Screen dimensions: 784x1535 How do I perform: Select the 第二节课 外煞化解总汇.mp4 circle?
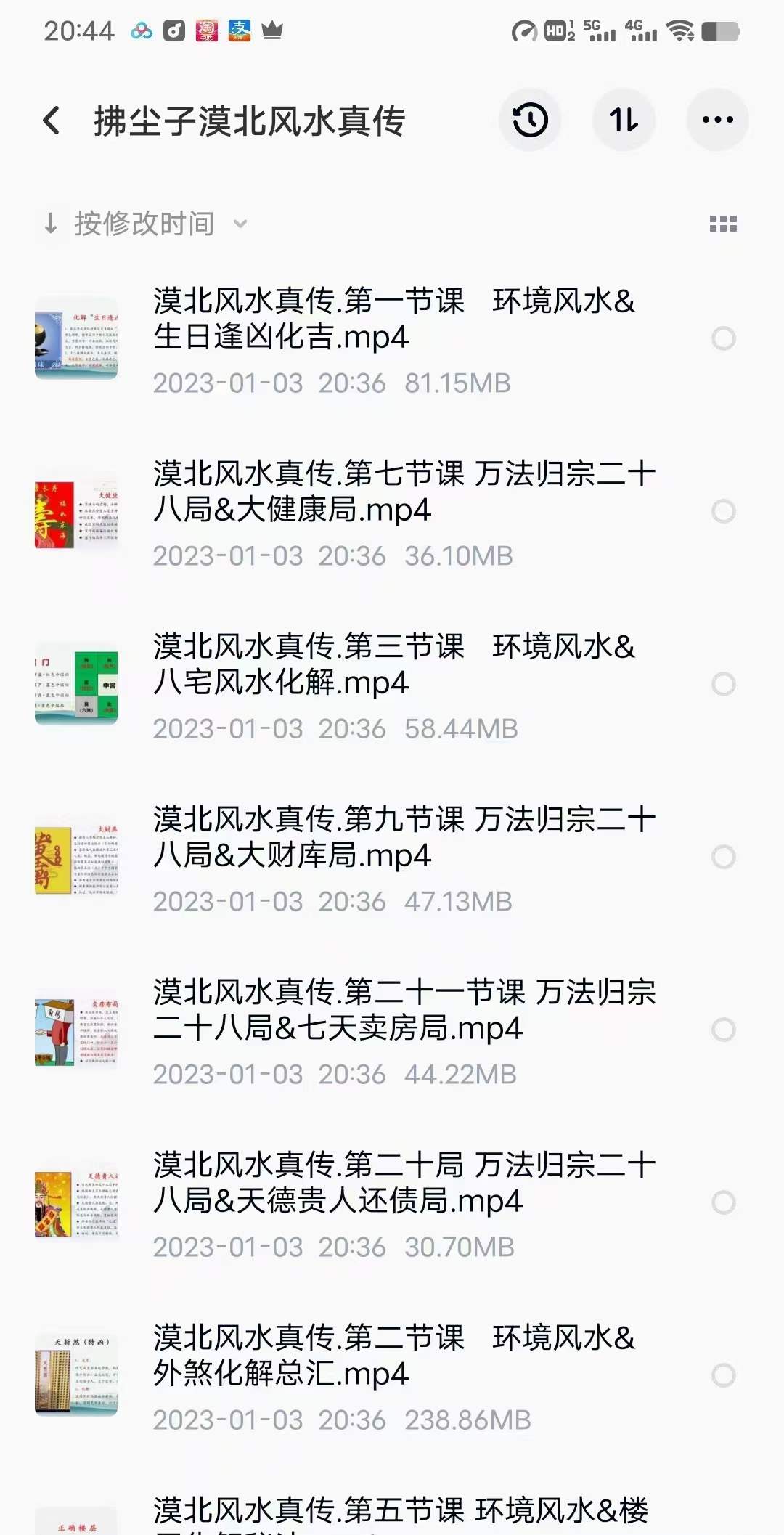pyautogui.click(x=724, y=1375)
